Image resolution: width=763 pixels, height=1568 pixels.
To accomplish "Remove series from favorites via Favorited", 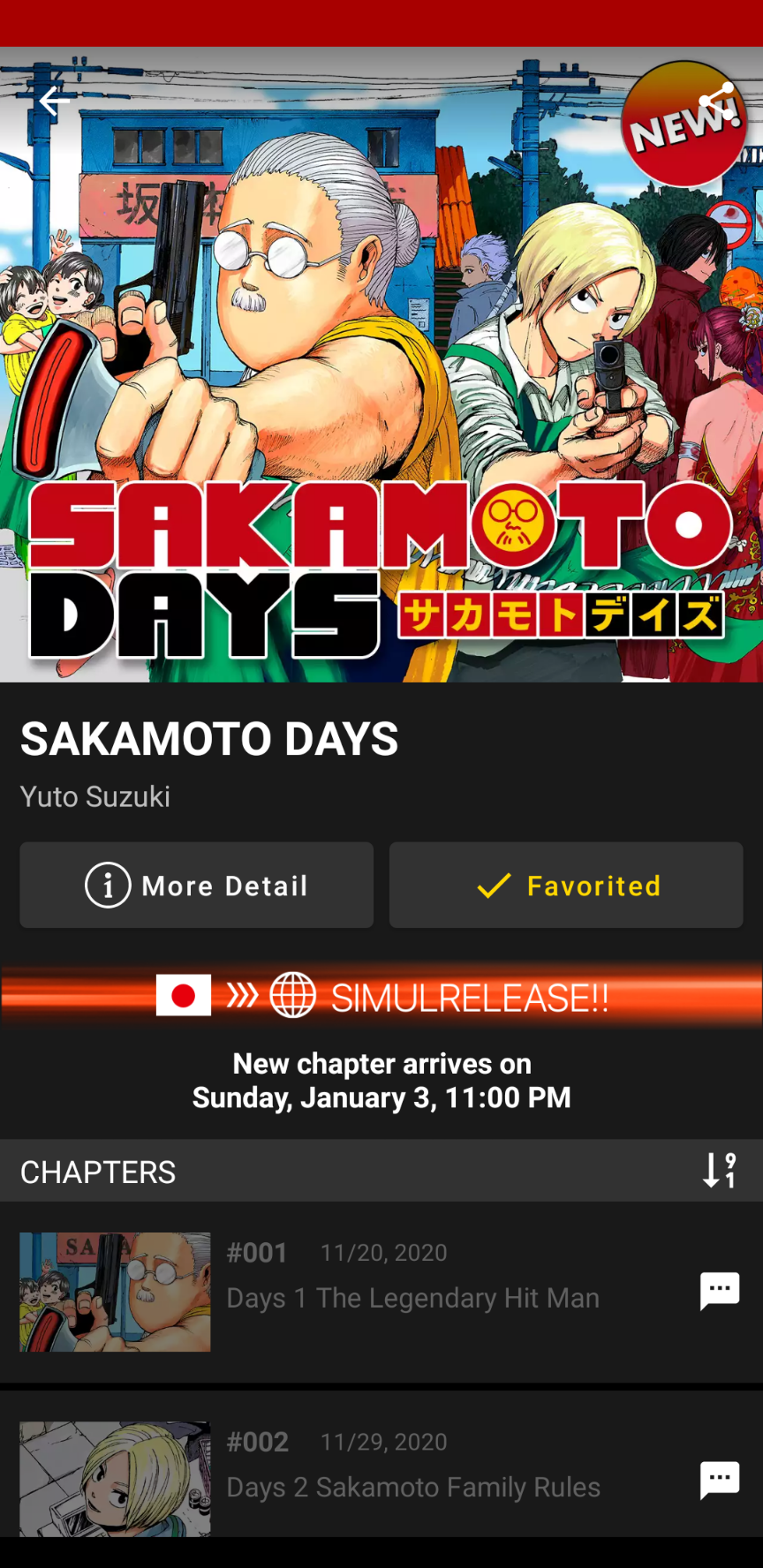I will point(566,885).
